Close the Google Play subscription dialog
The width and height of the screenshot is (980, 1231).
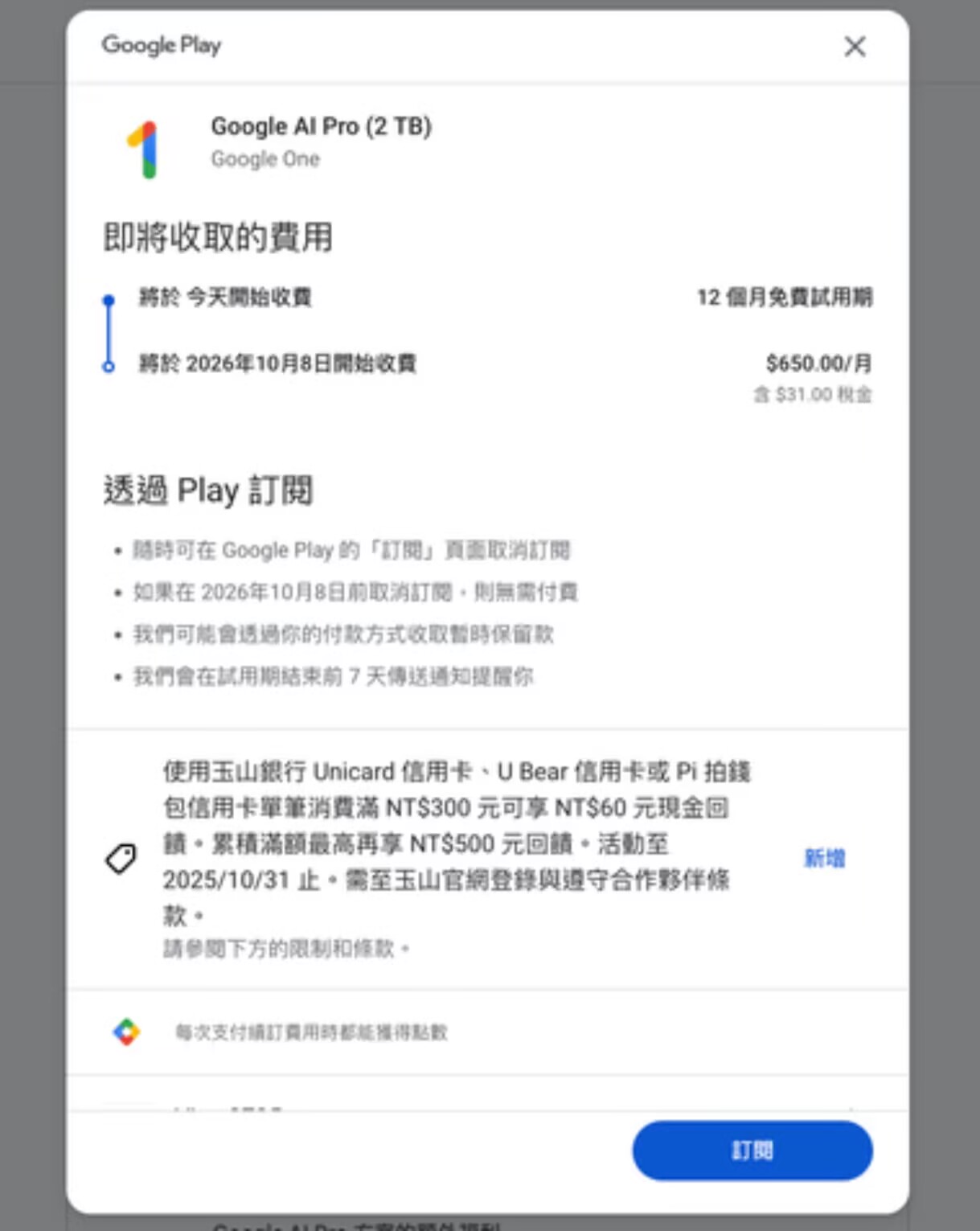855,47
